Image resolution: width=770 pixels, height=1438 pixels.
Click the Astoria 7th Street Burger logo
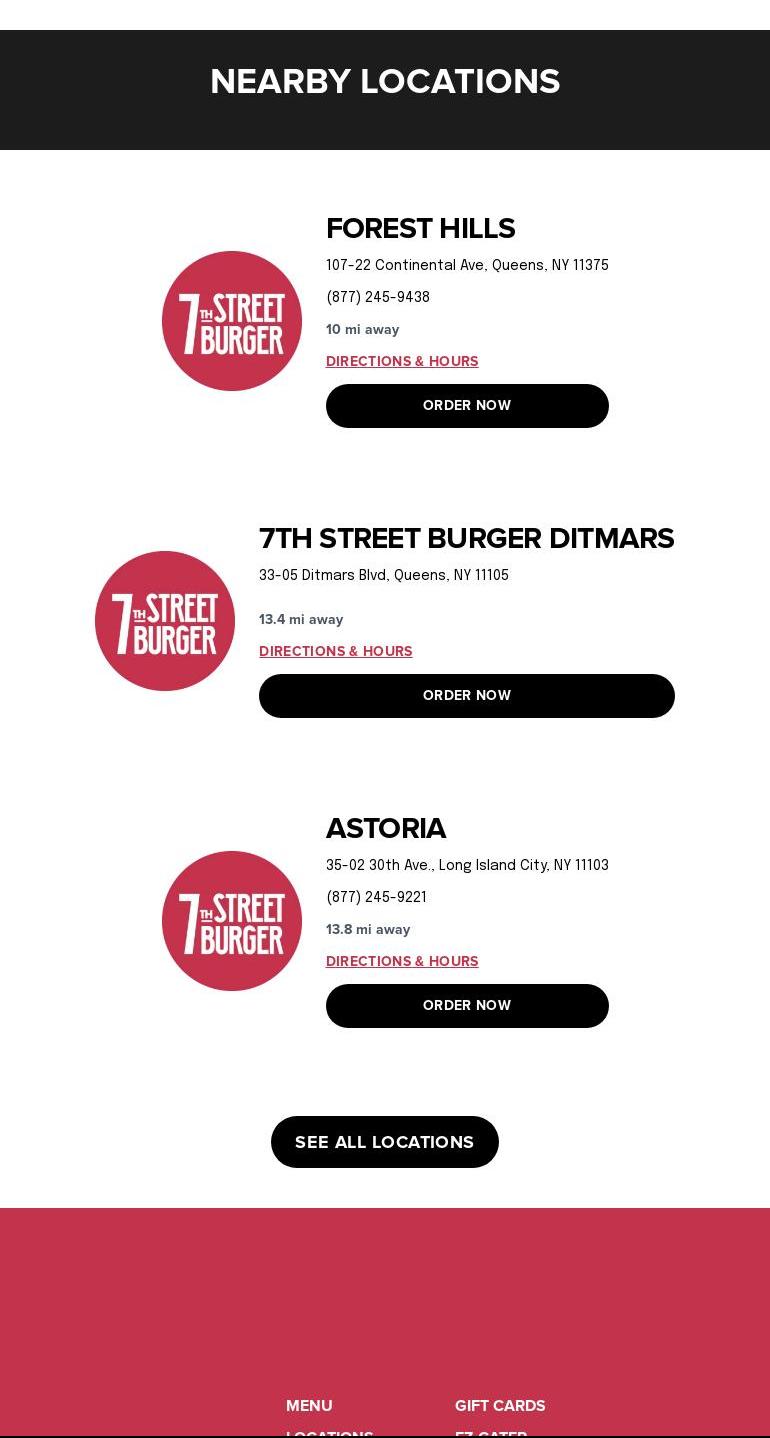(x=231, y=920)
